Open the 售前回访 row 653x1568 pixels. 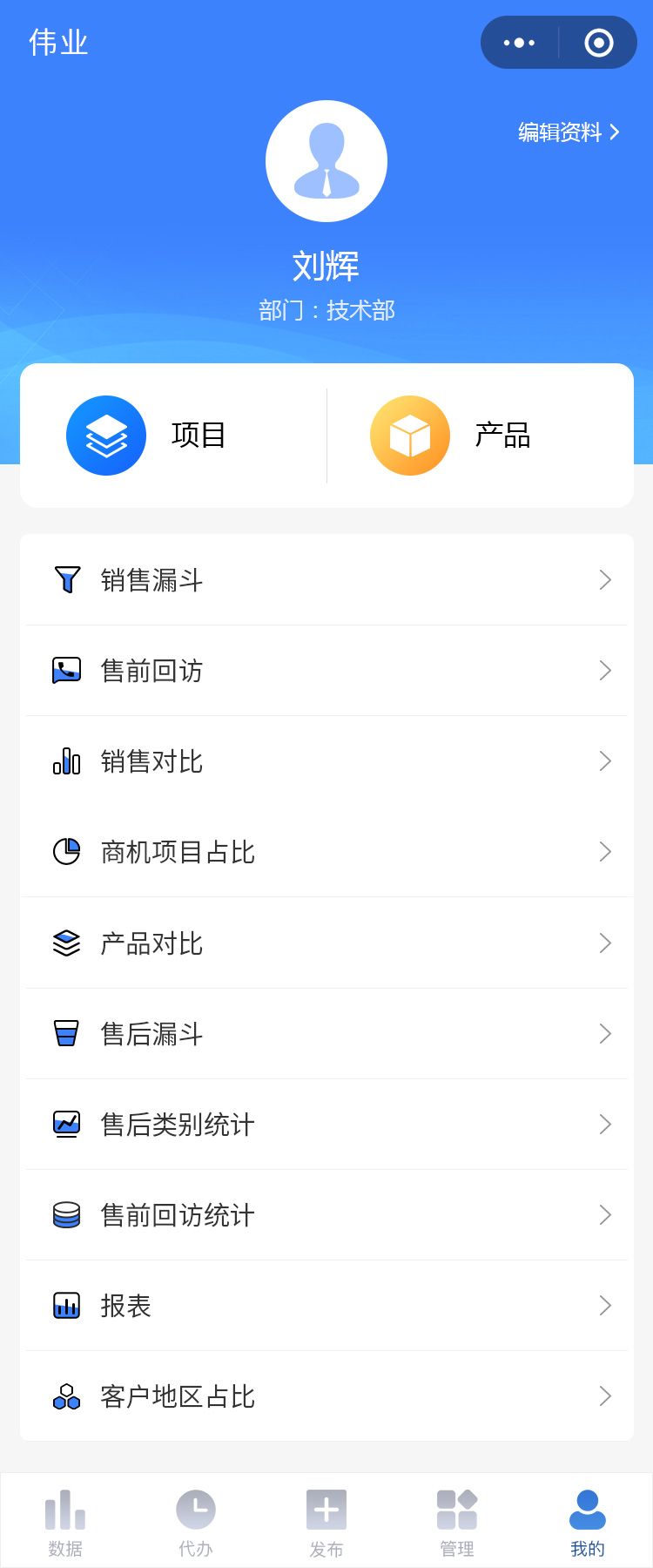[326, 671]
